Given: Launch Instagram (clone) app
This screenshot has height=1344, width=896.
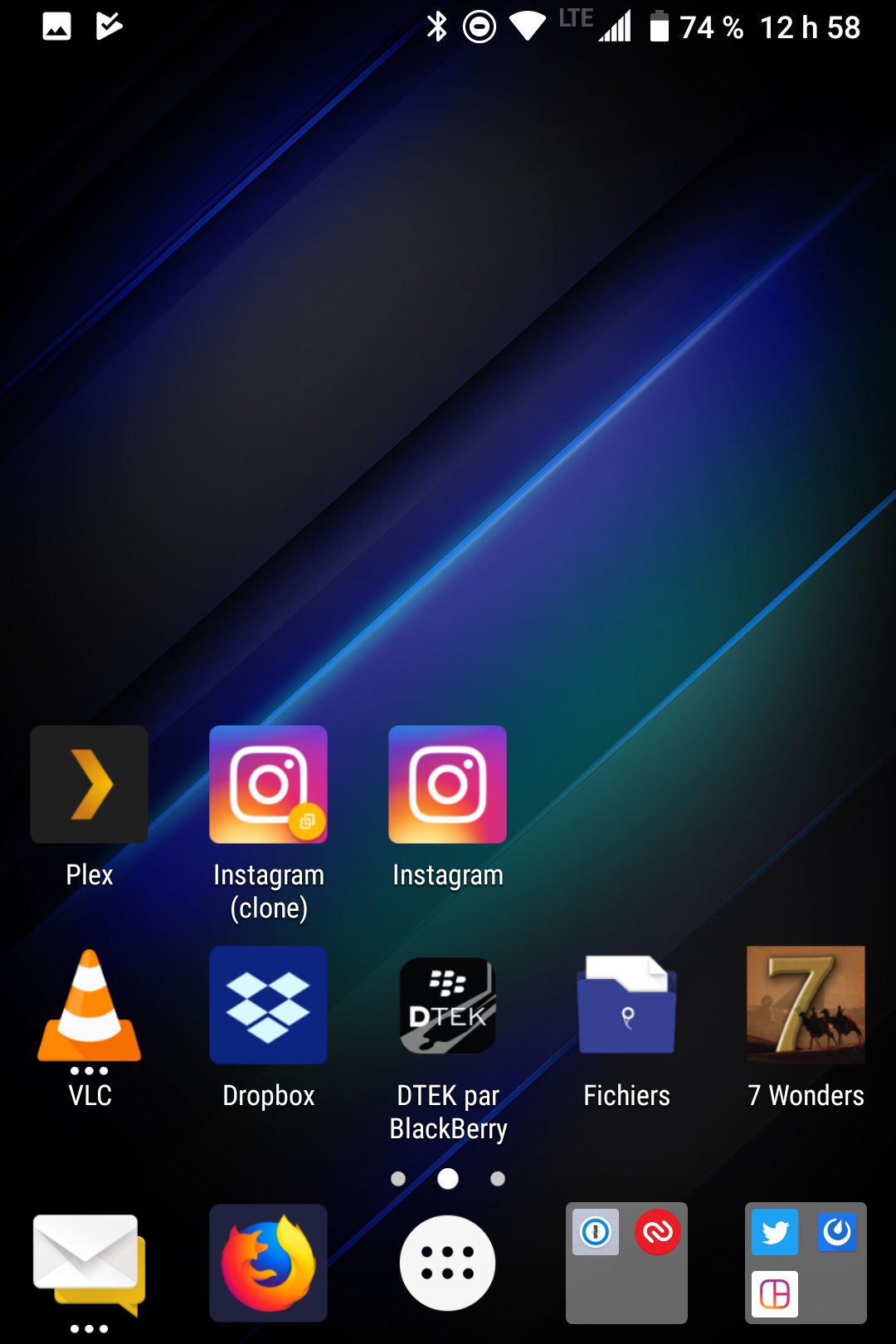Looking at the screenshot, I should pos(269,785).
